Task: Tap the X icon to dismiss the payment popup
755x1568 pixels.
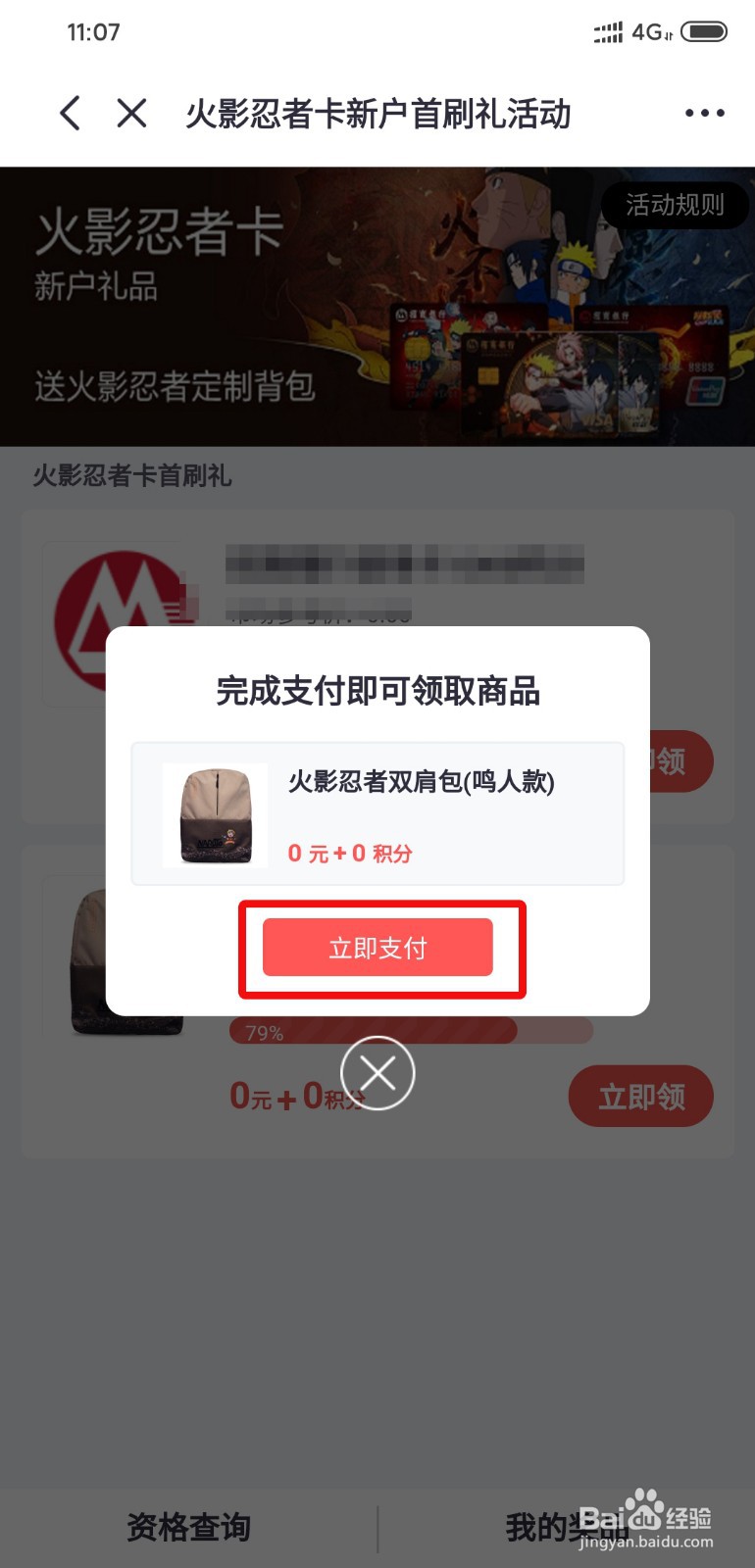Action: pyautogui.click(x=377, y=1073)
